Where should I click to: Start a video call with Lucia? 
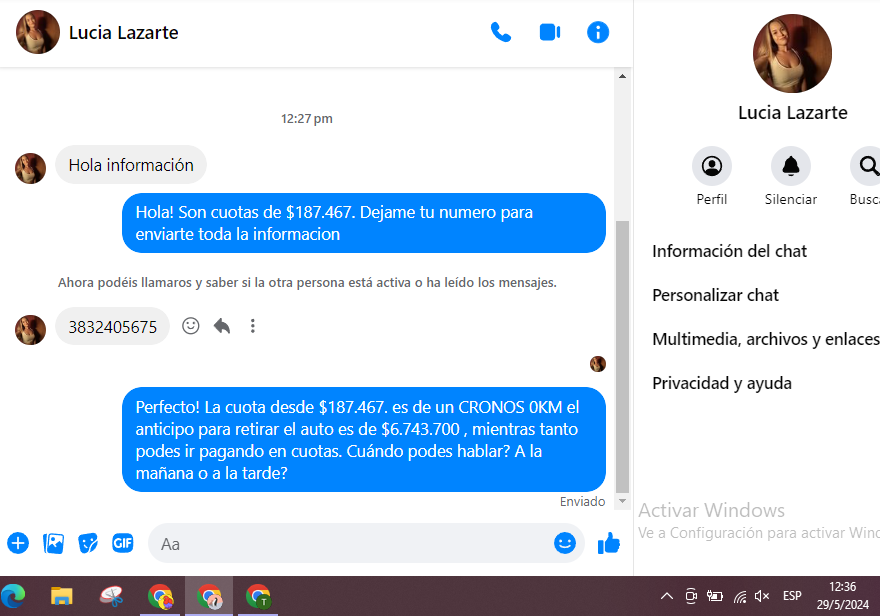[549, 32]
